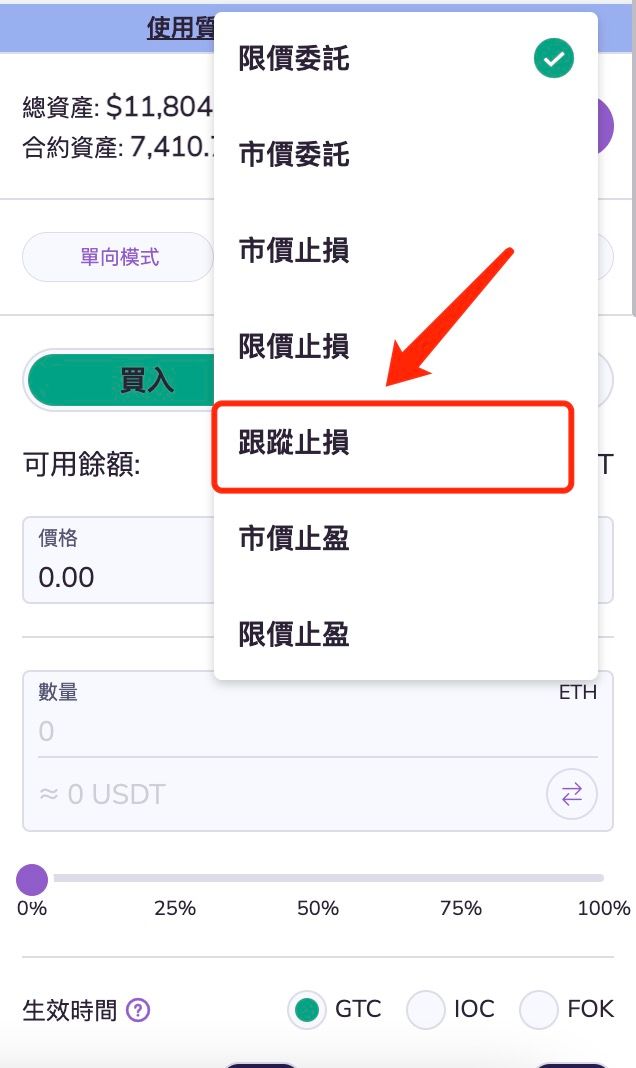
Task: Select GTC time in force
Action: click(x=334, y=1009)
